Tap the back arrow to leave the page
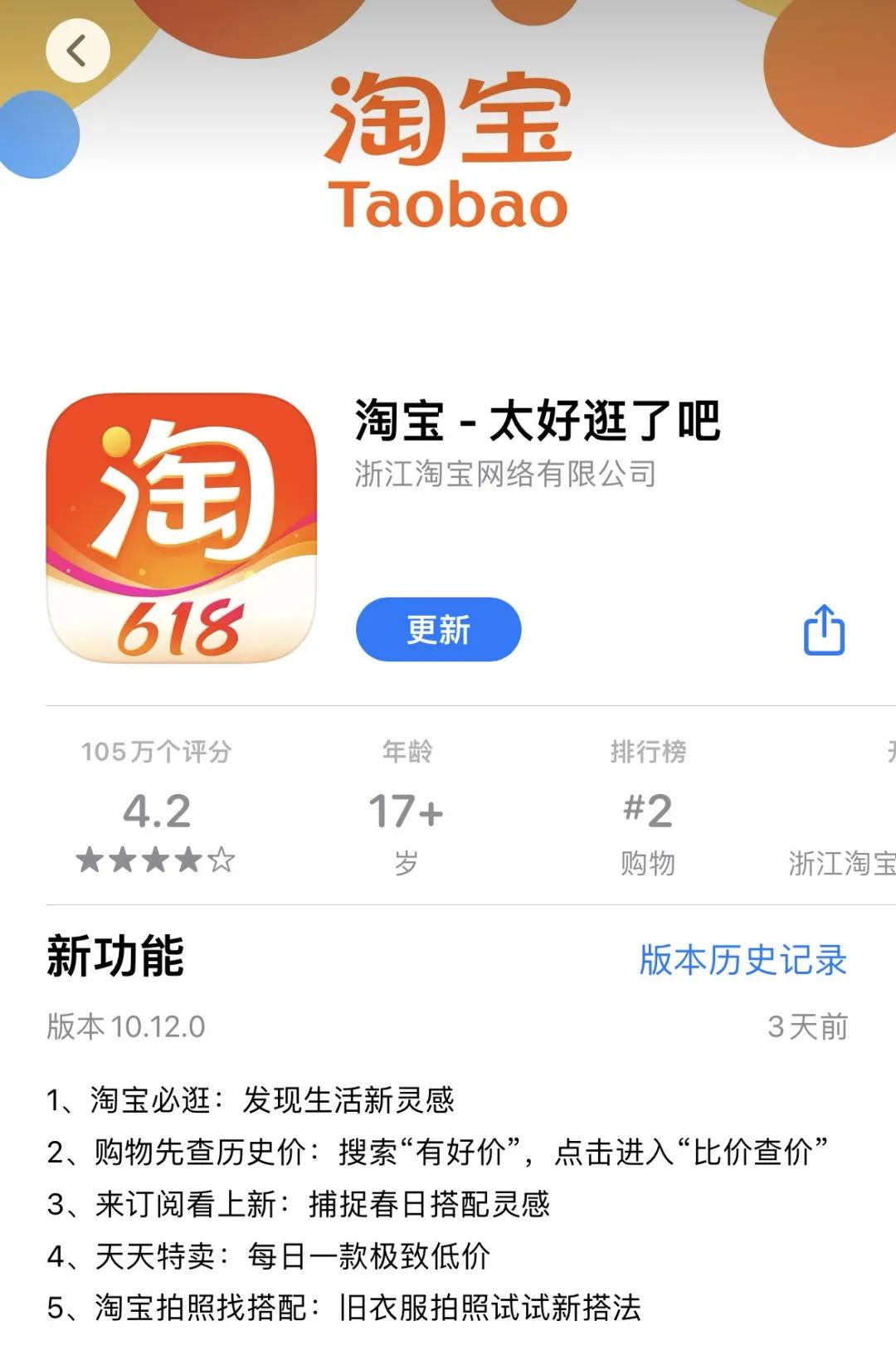Viewport: 896px width, 1360px height. (x=79, y=48)
